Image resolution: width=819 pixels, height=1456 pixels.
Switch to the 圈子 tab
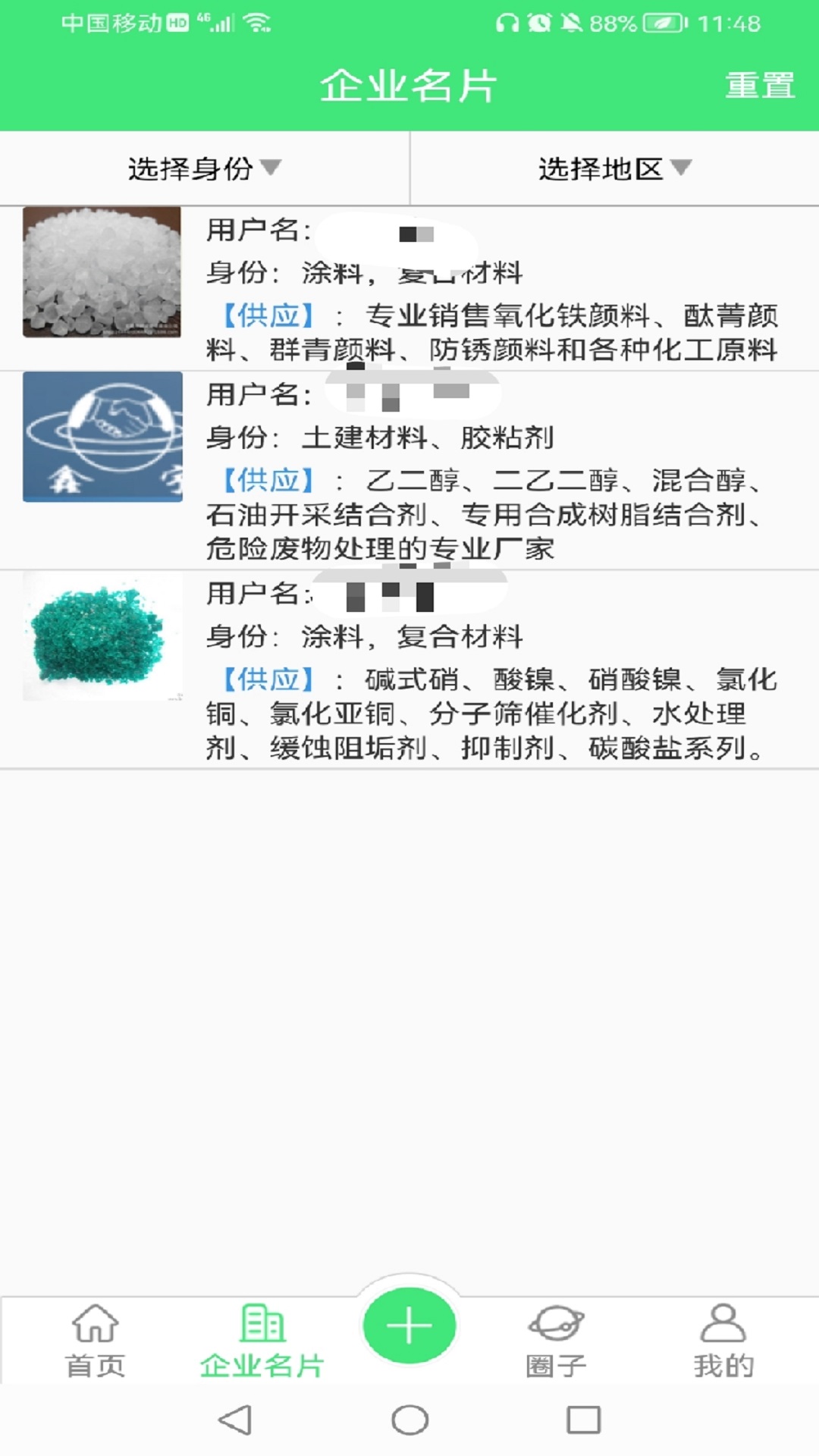pos(556,1341)
